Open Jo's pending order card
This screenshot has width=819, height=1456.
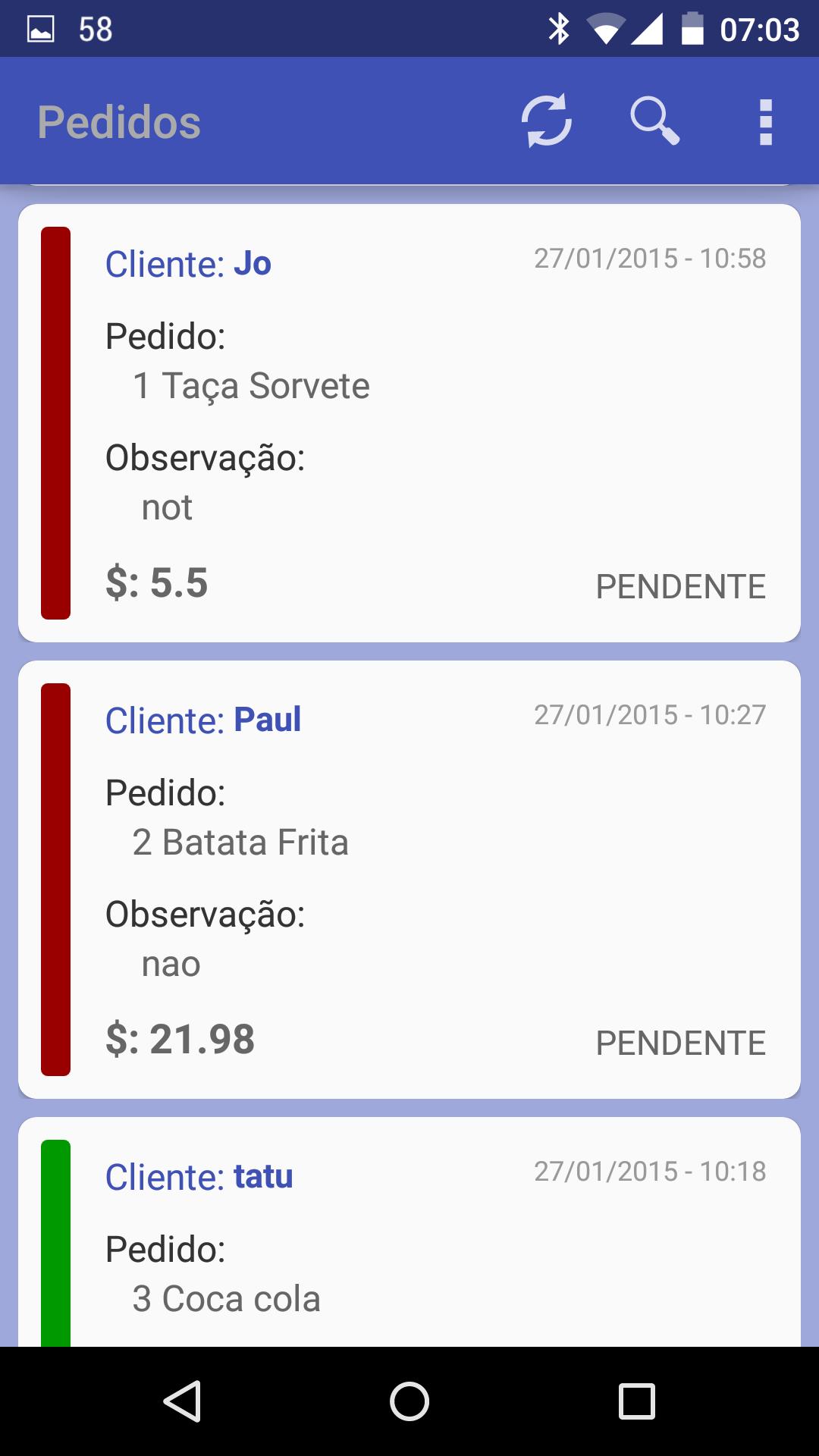click(409, 417)
